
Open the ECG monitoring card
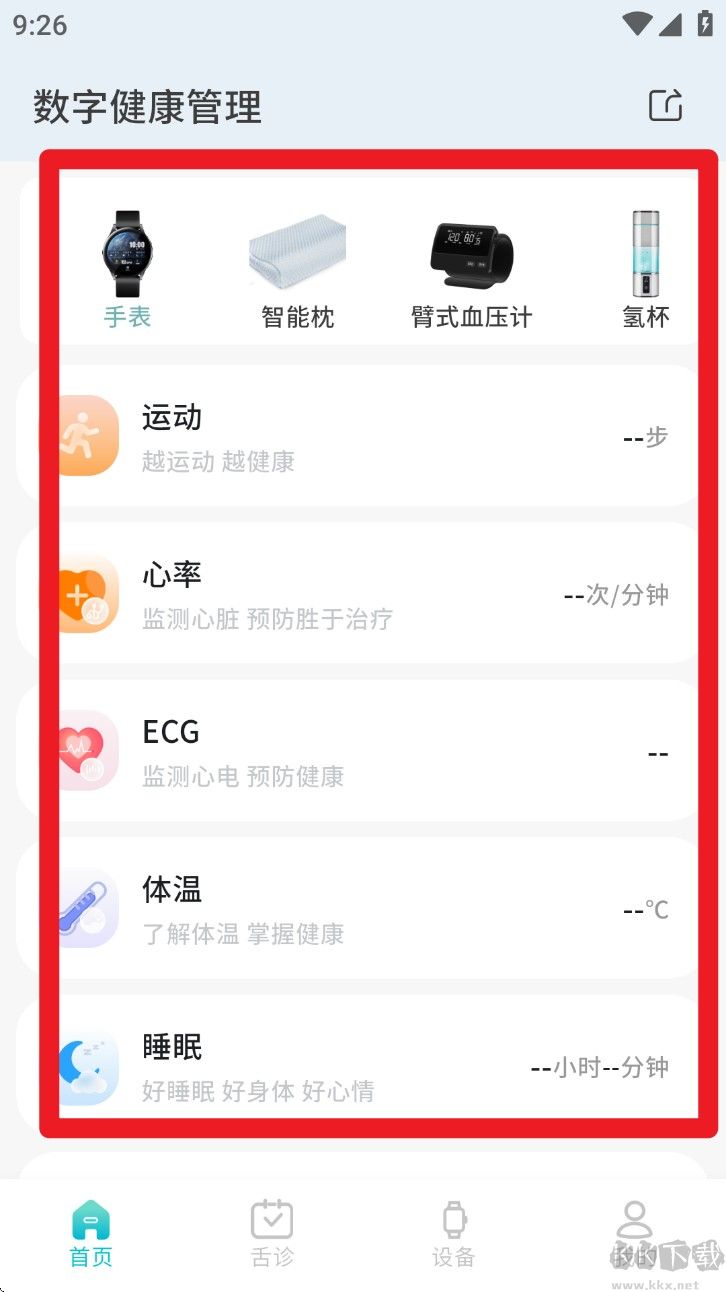tap(378, 752)
